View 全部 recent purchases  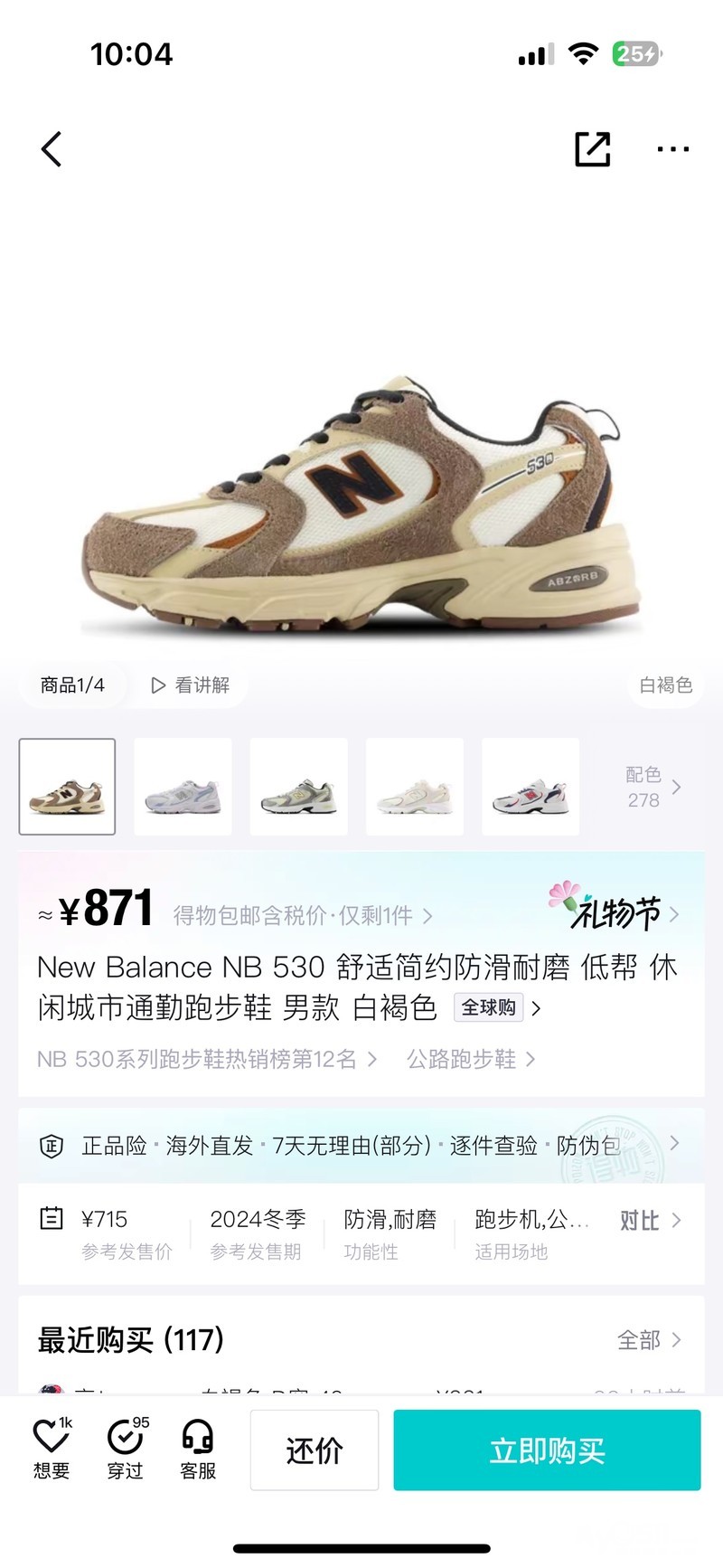[649, 1340]
